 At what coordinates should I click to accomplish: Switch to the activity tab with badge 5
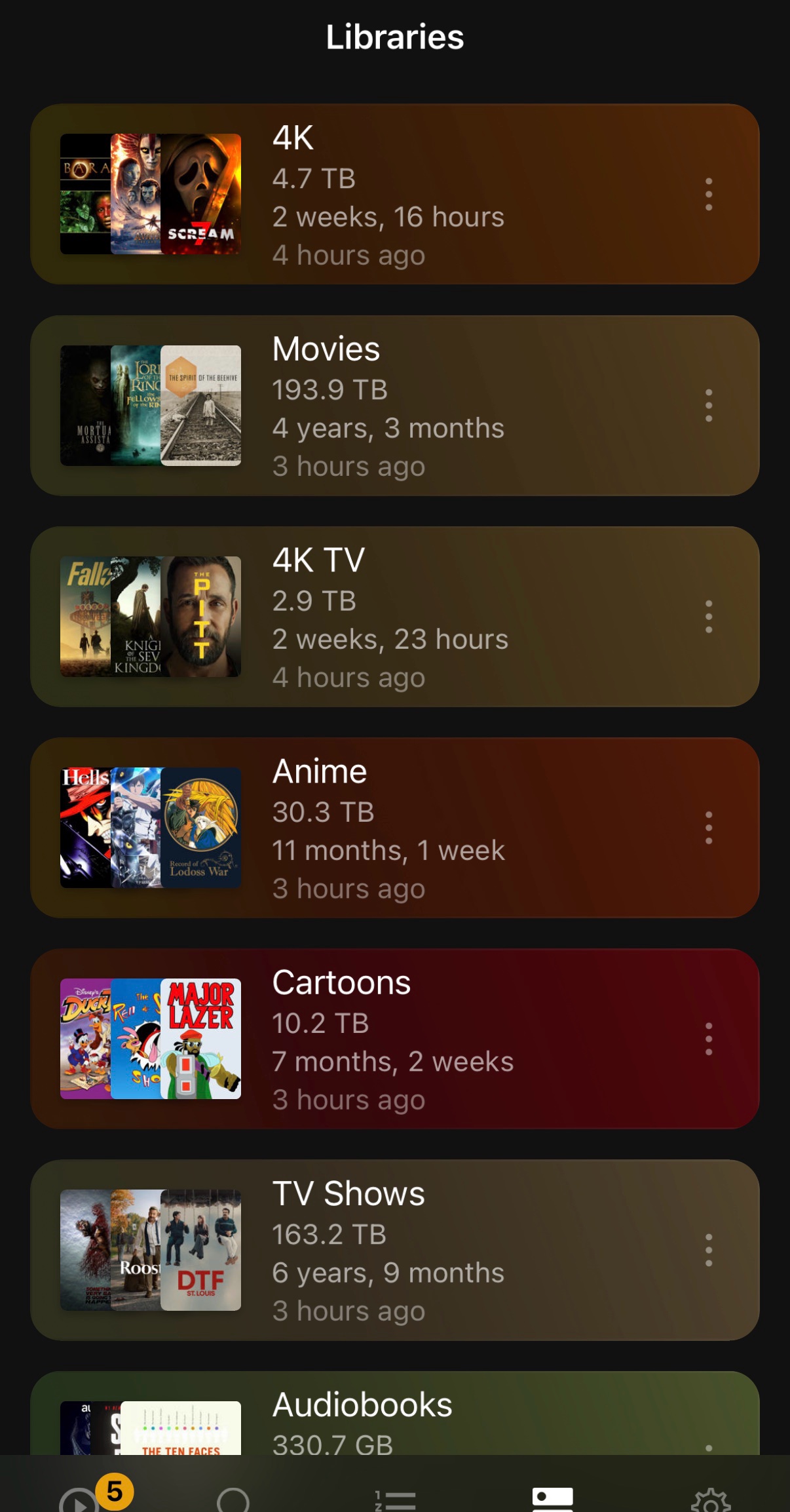click(80, 1498)
